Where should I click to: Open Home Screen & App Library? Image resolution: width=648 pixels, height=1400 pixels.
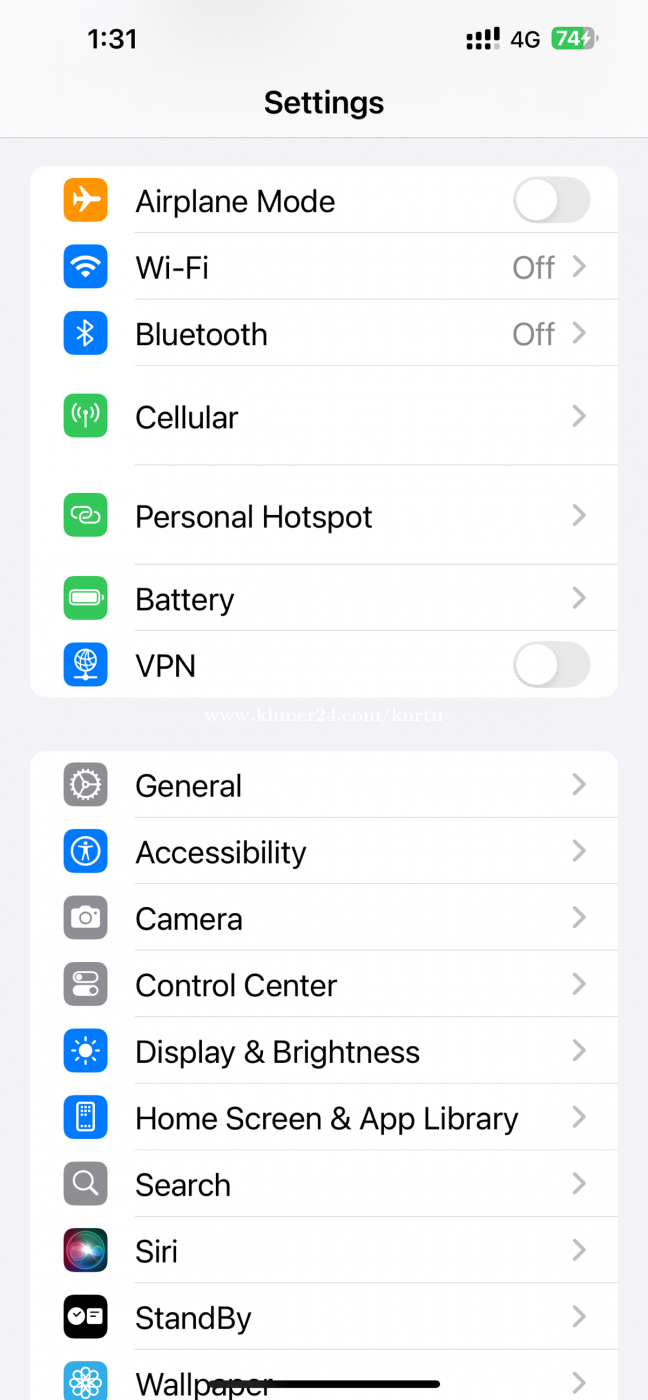pyautogui.click(x=324, y=1118)
